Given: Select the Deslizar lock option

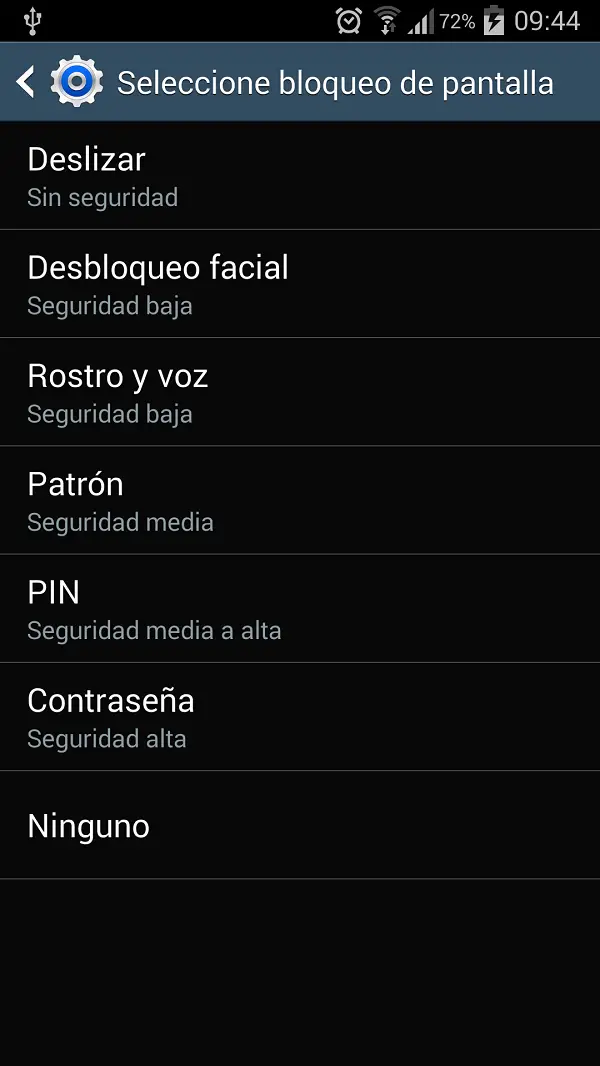Looking at the screenshot, I should tap(300, 175).
